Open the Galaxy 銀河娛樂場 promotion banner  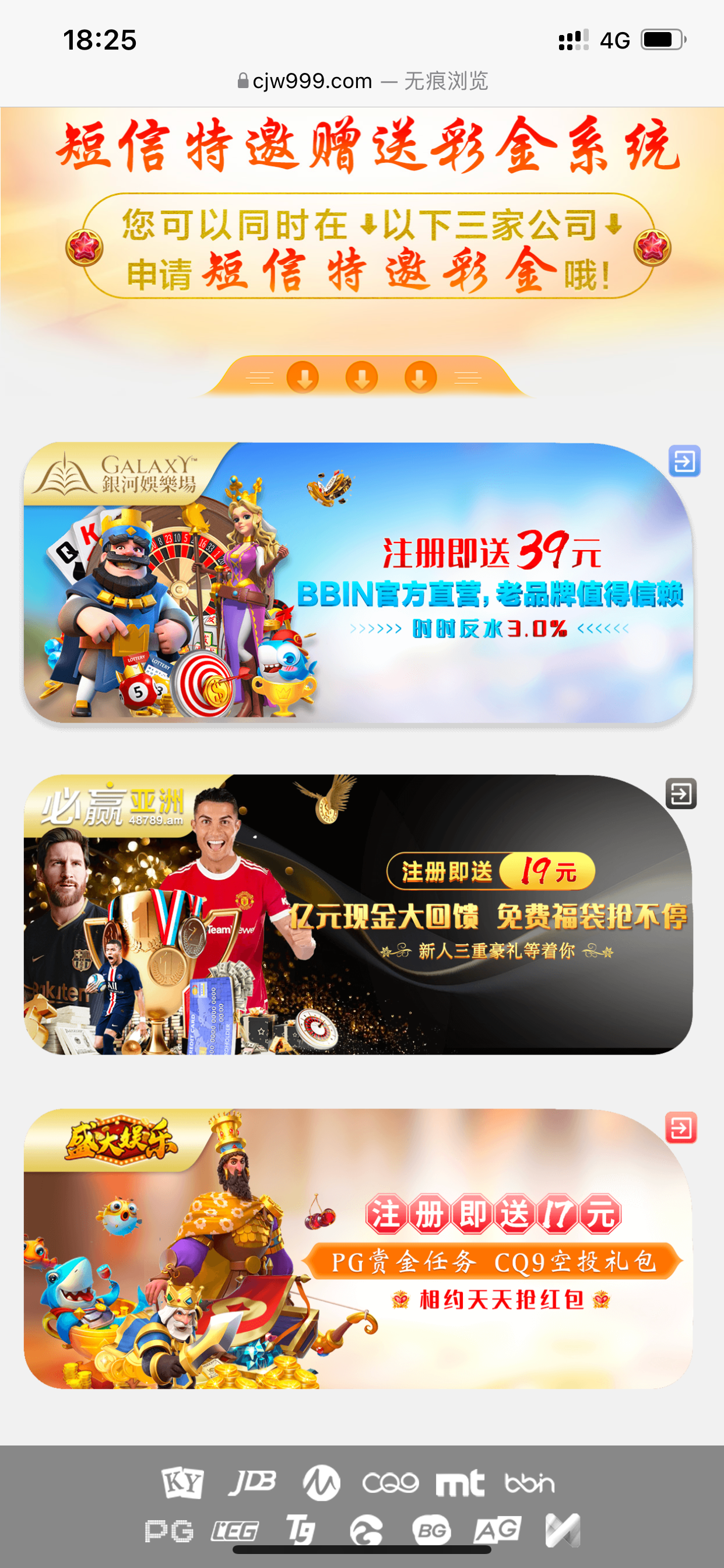358,583
